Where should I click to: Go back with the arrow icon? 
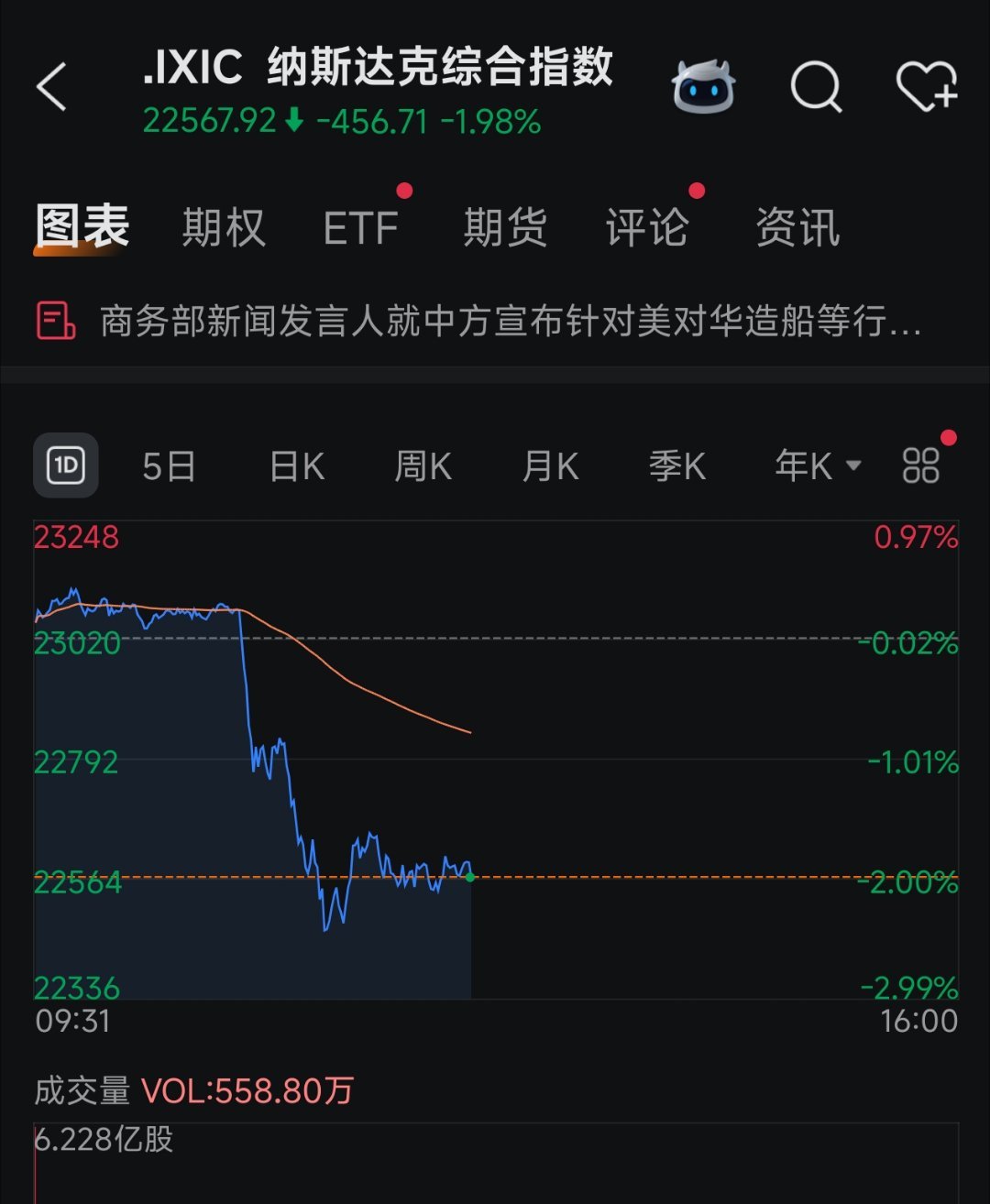pos(52,88)
